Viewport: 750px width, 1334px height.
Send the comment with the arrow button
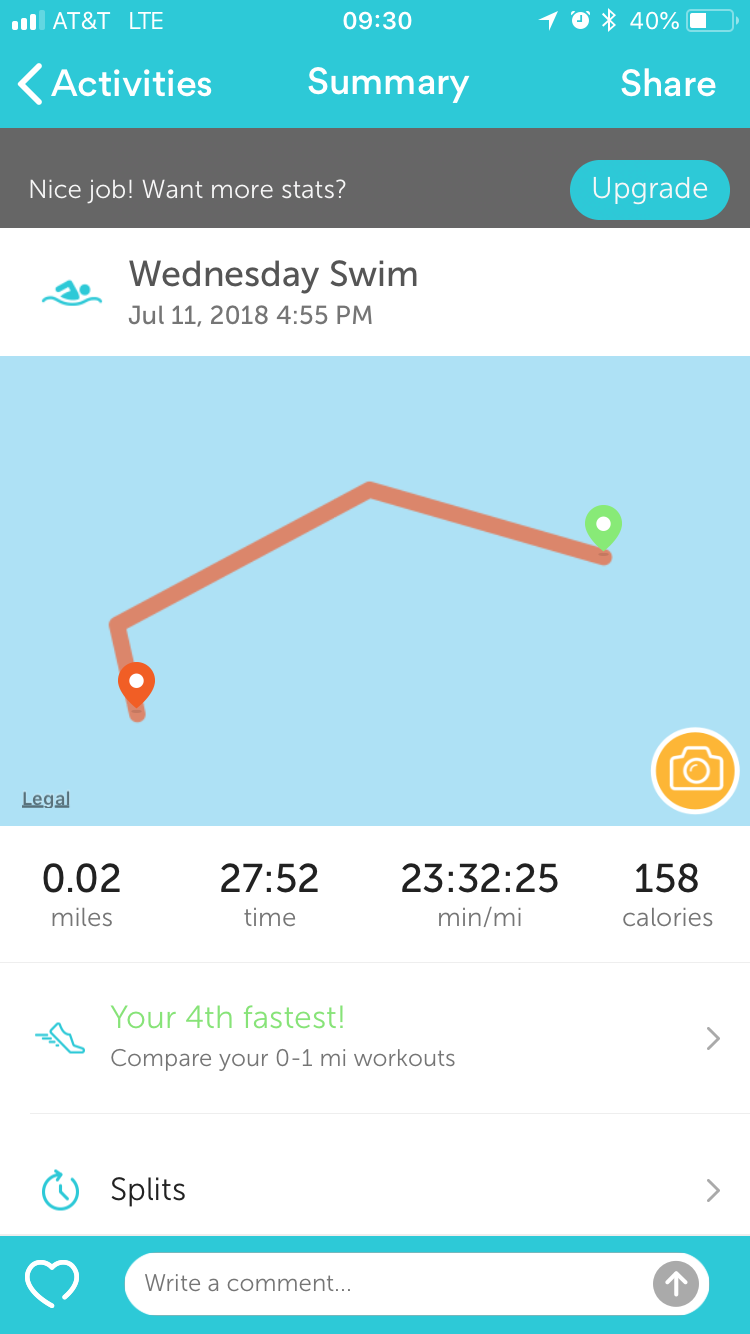(x=676, y=1284)
